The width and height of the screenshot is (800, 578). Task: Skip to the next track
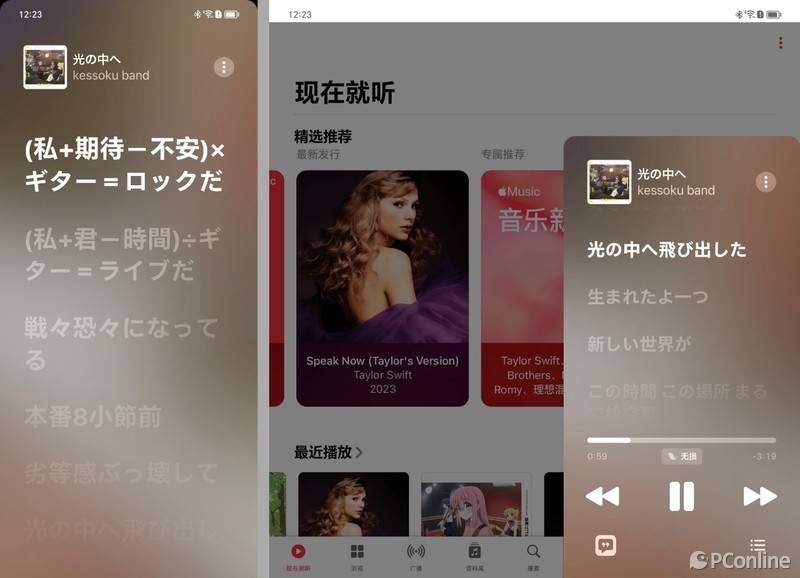(760, 496)
